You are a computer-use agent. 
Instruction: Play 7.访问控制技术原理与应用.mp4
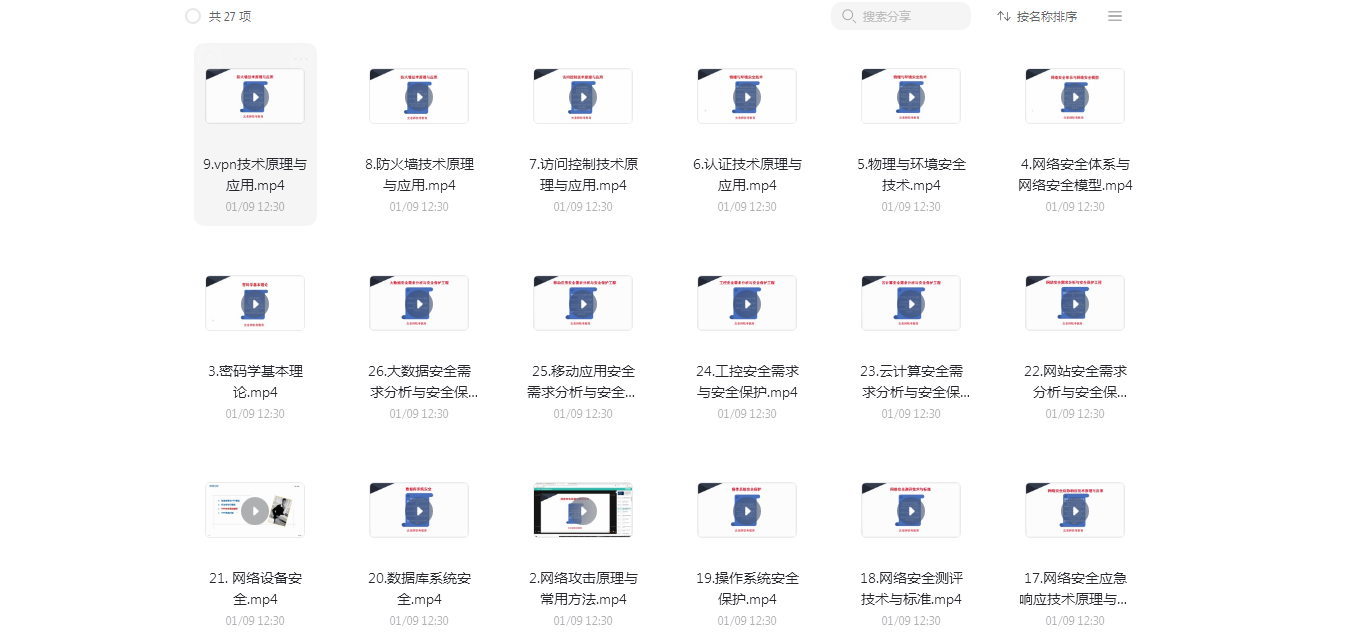point(583,97)
